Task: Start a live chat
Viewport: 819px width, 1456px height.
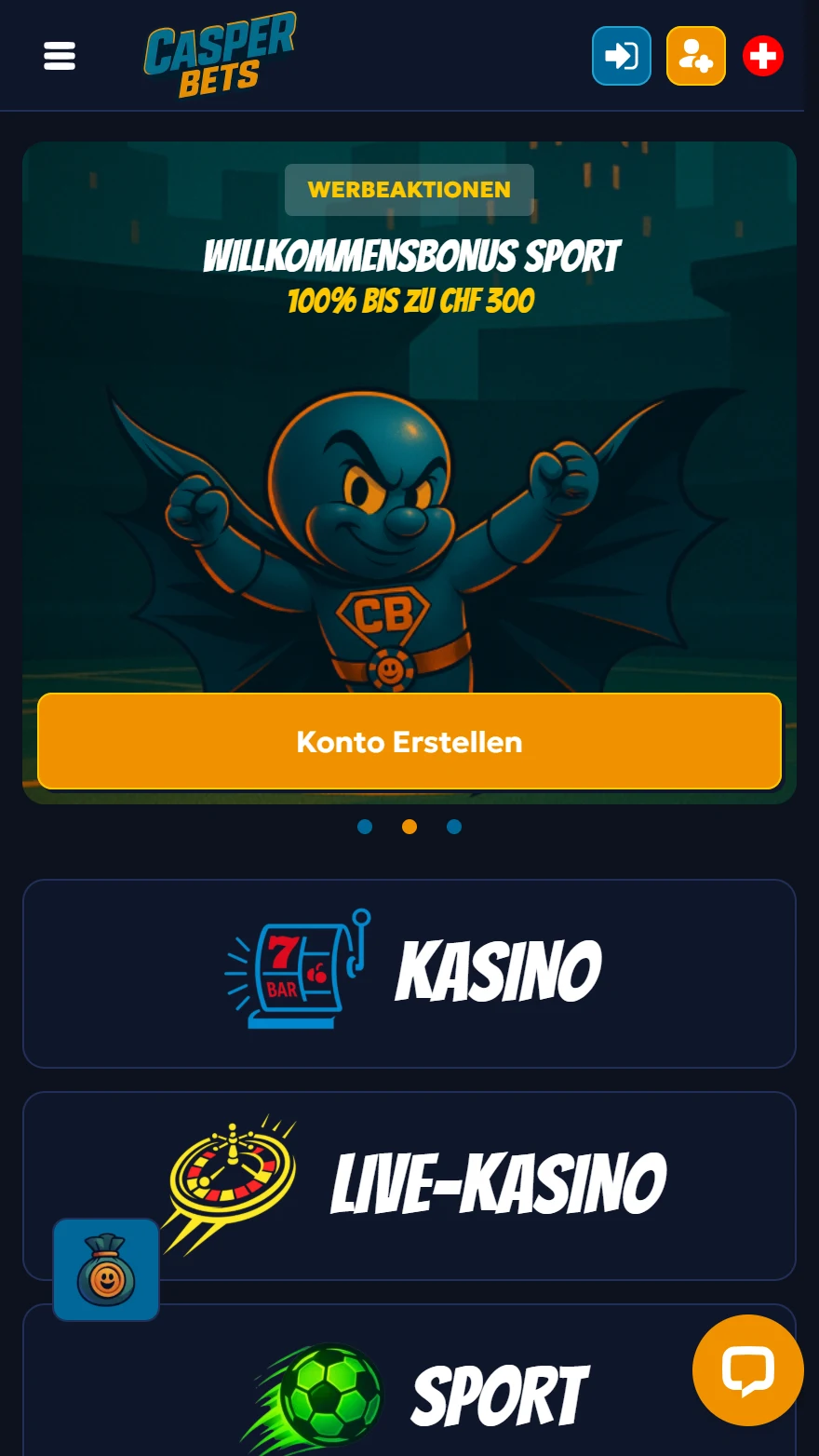Action: [x=747, y=1370]
